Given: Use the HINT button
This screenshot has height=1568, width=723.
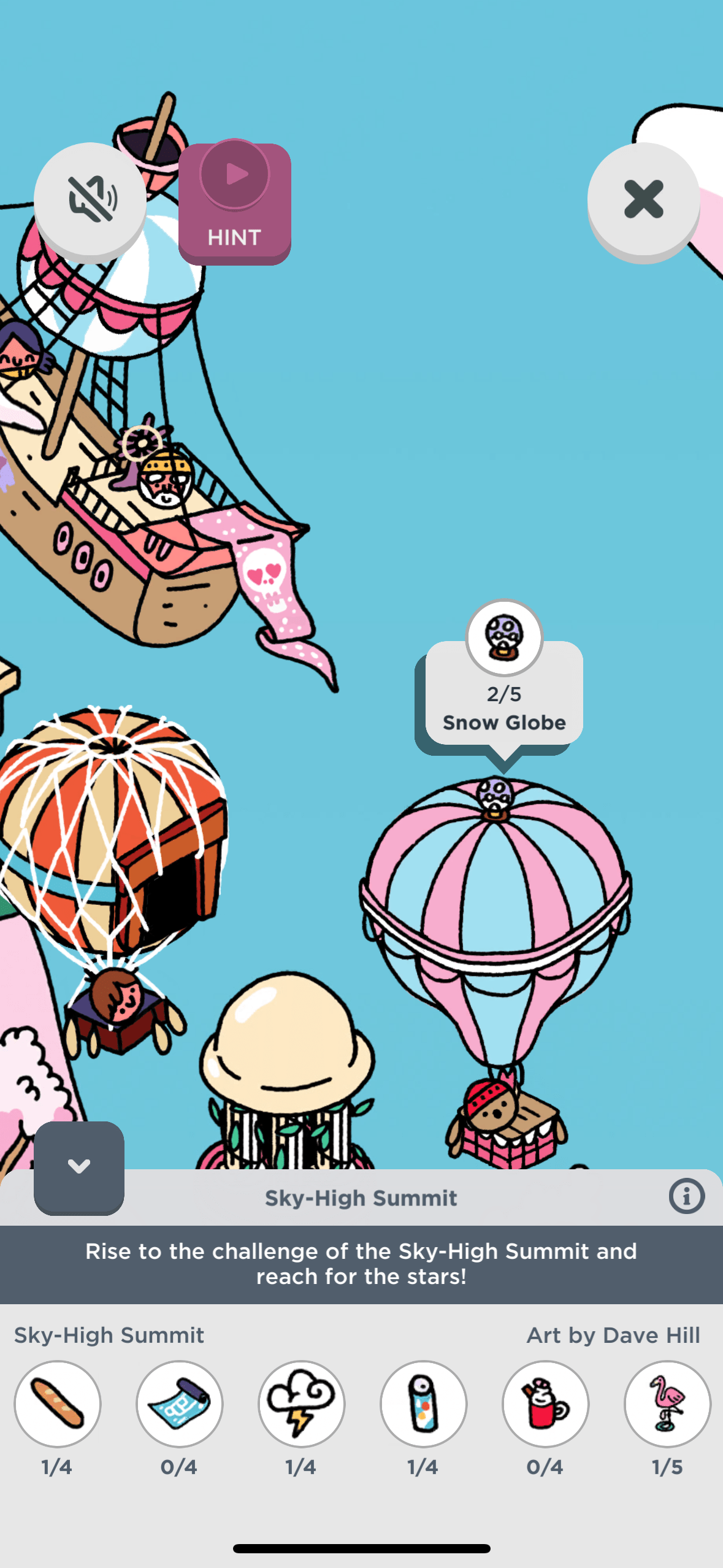Looking at the screenshot, I should pos(234,203).
